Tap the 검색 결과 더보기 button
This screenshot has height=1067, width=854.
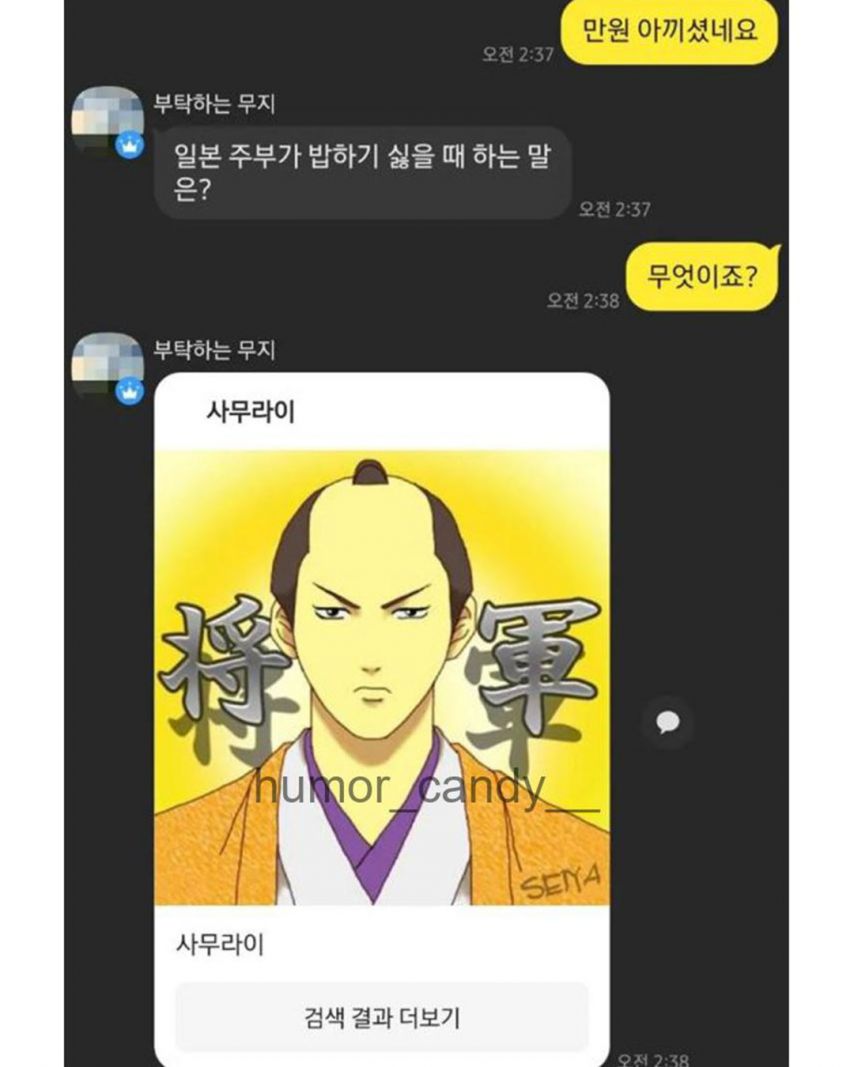pos(381,1018)
